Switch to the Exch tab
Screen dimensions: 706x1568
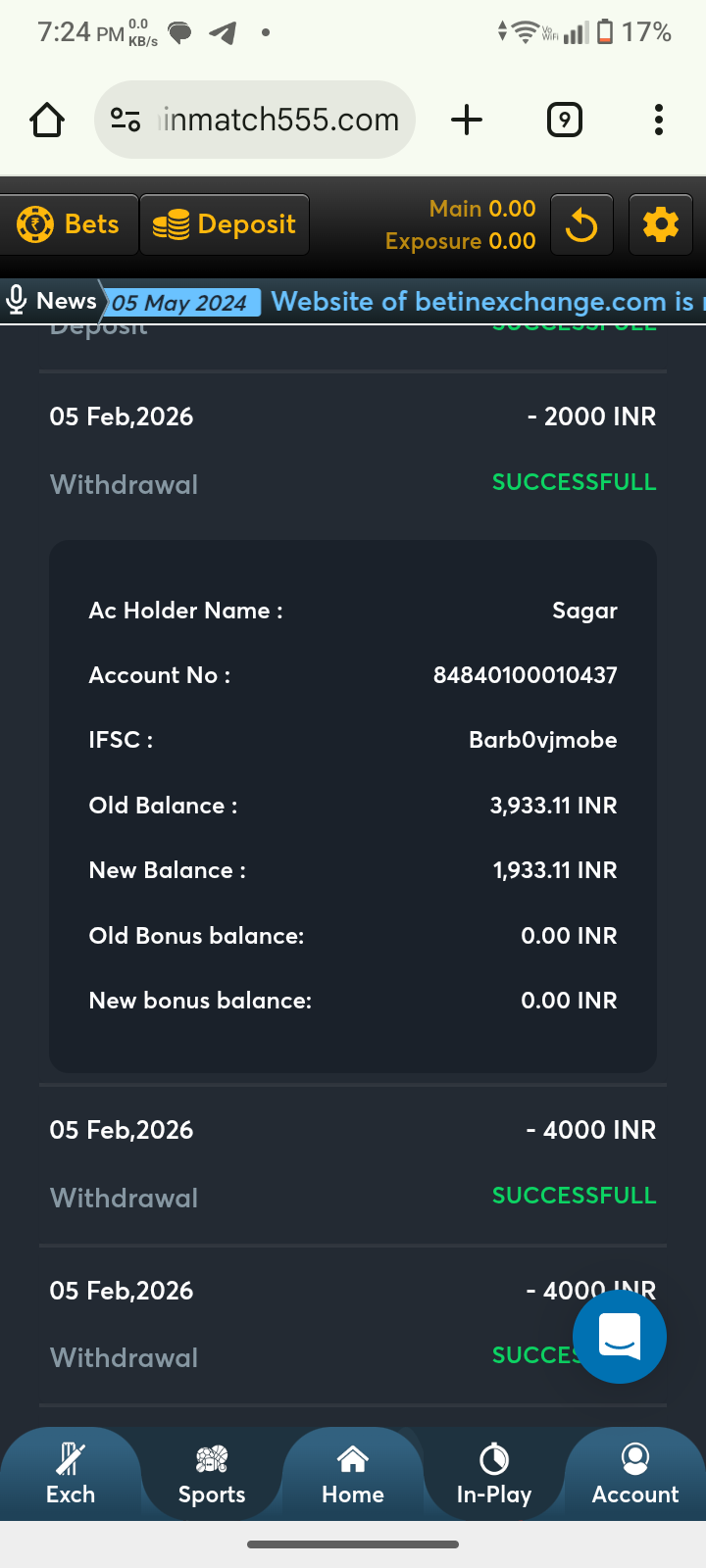coord(71,1474)
